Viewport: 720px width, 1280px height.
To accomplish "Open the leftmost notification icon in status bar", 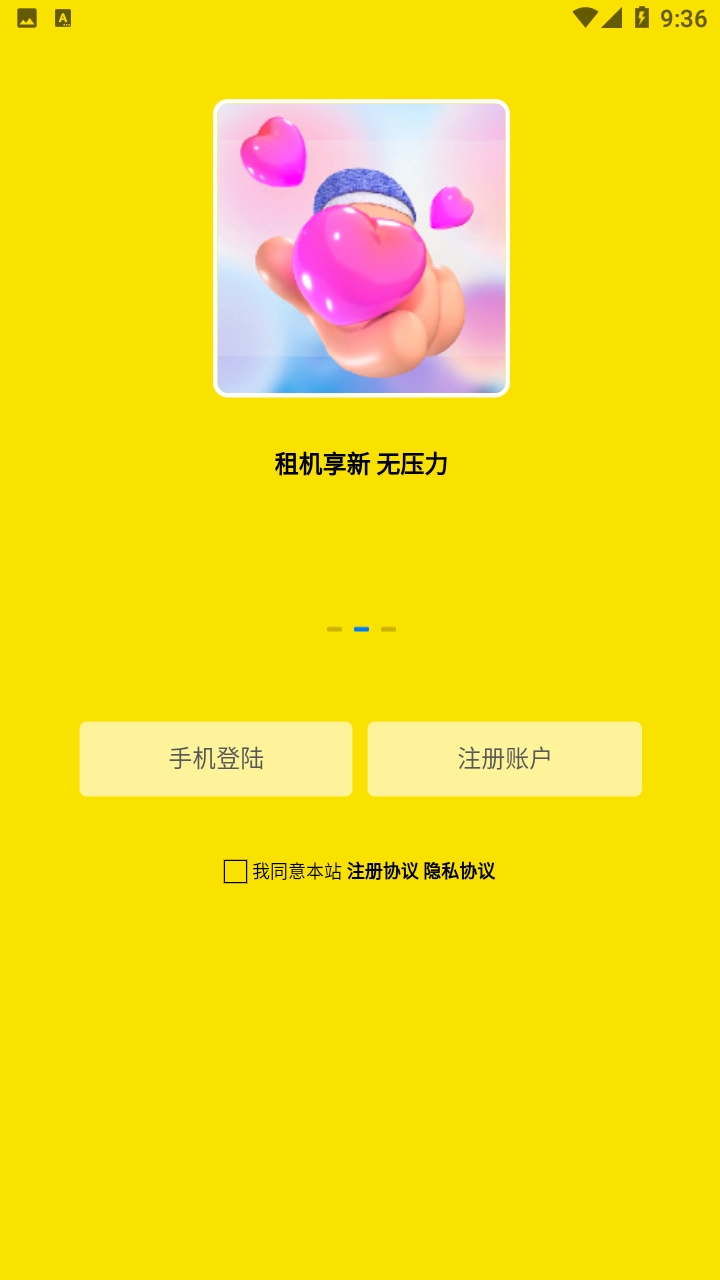I will point(24,17).
